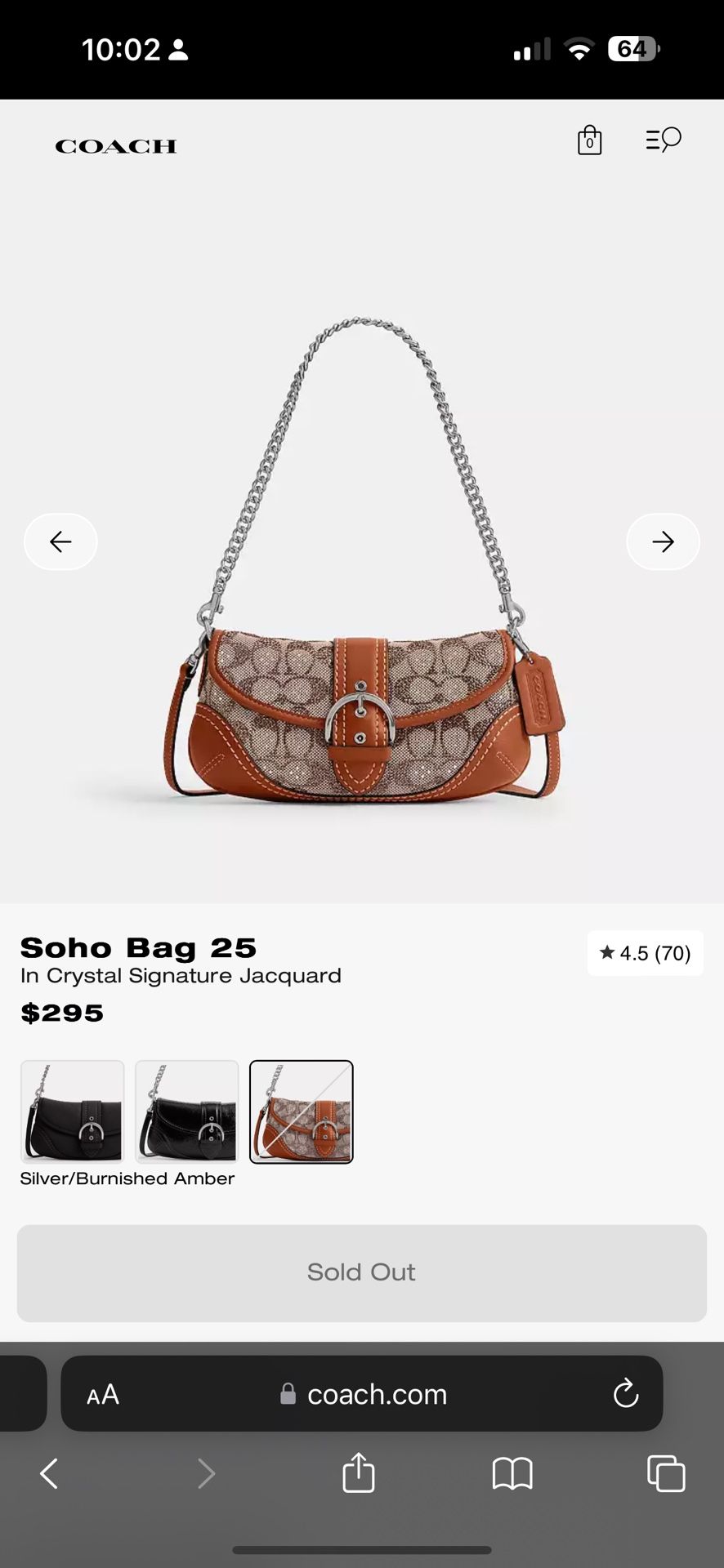The width and height of the screenshot is (724, 1568).
Task: Tap the COACH logo
Action: pyautogui.click(x=114, y=146)
